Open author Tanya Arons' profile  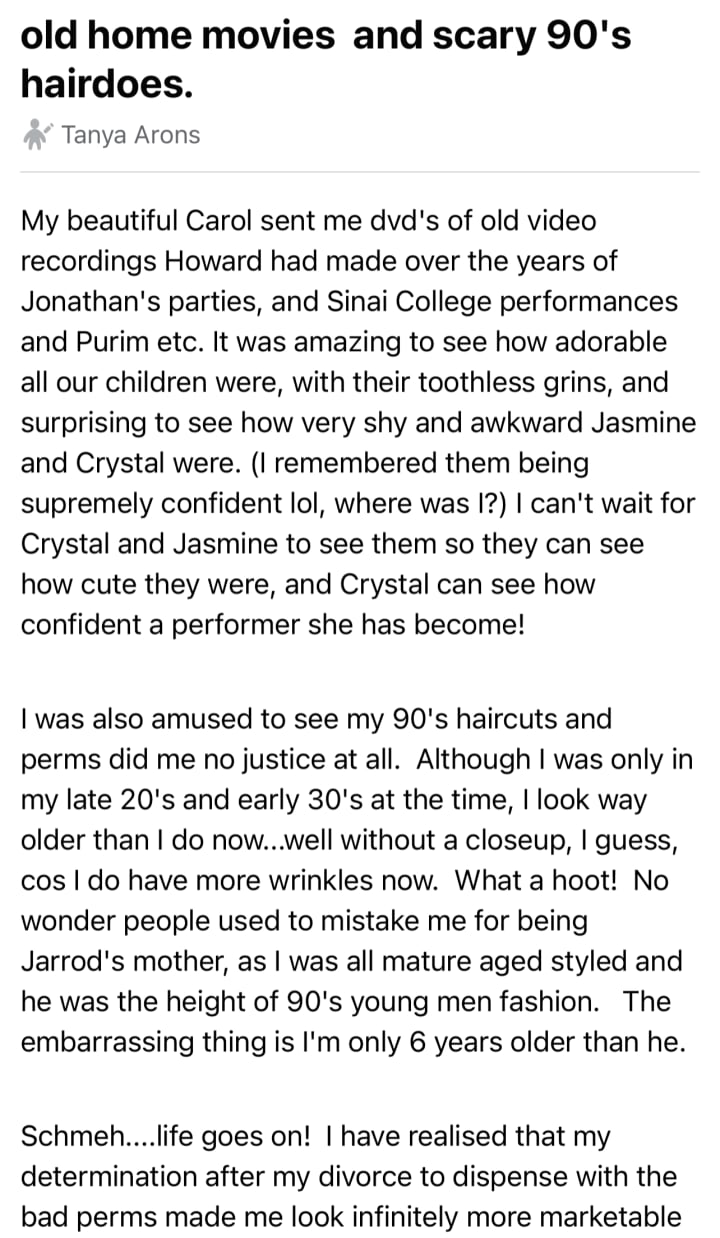(130, 134)
